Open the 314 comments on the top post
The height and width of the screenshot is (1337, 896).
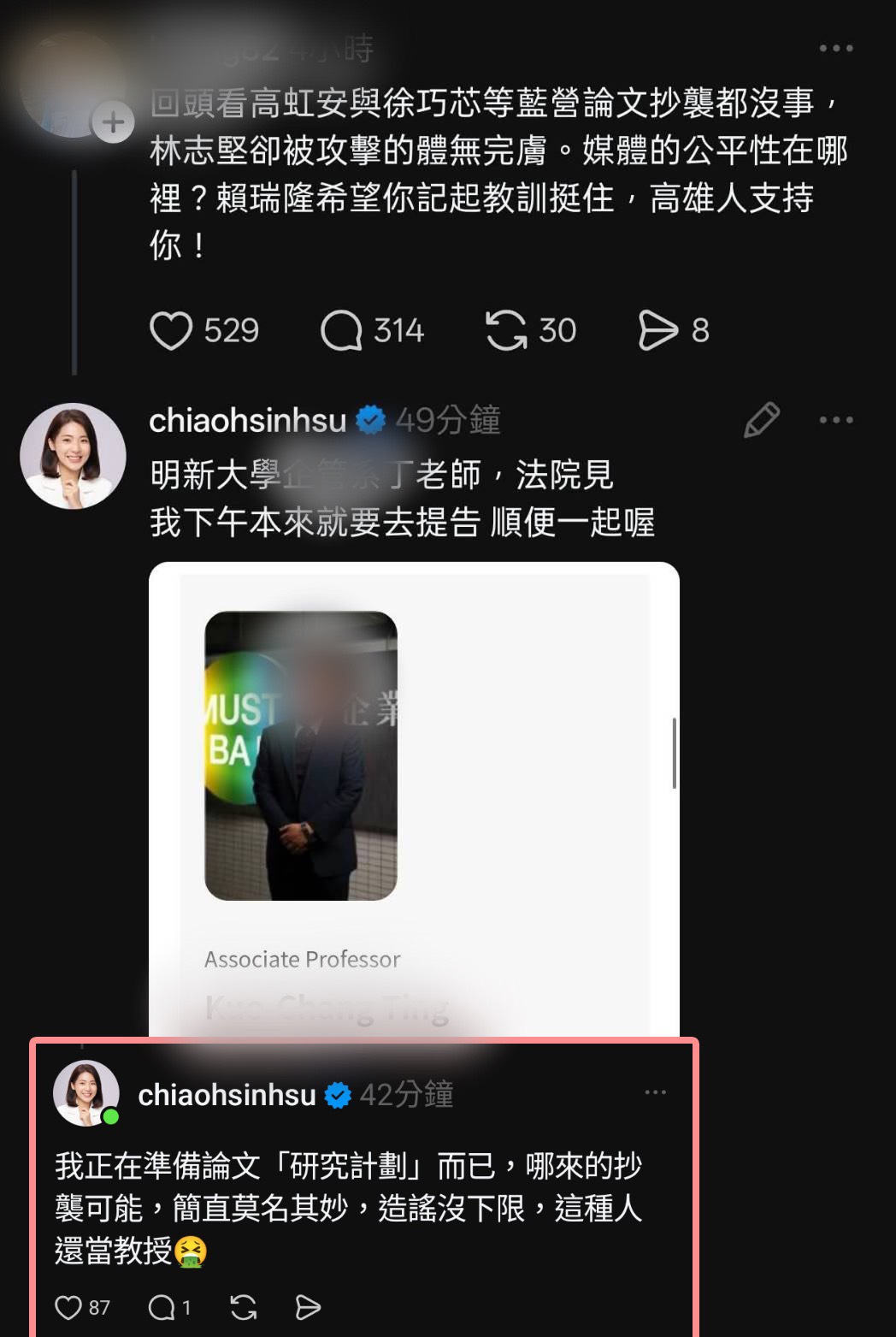[341, 331]
